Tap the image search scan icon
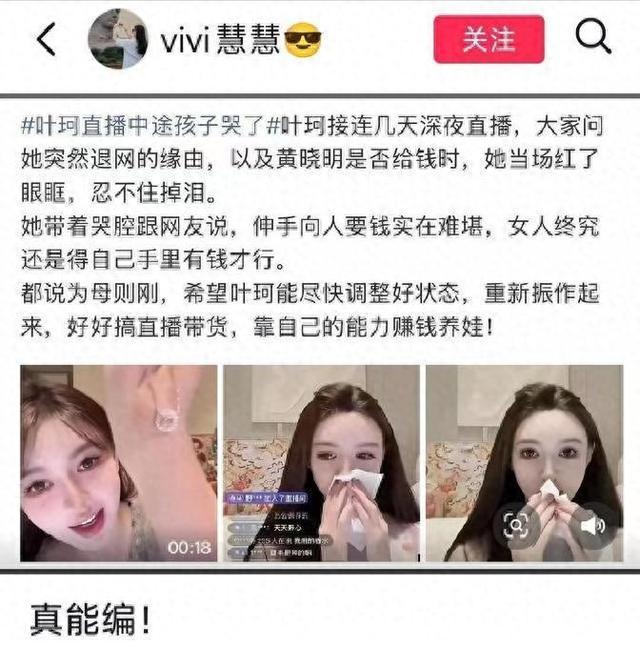 click(x=516, y=524)
